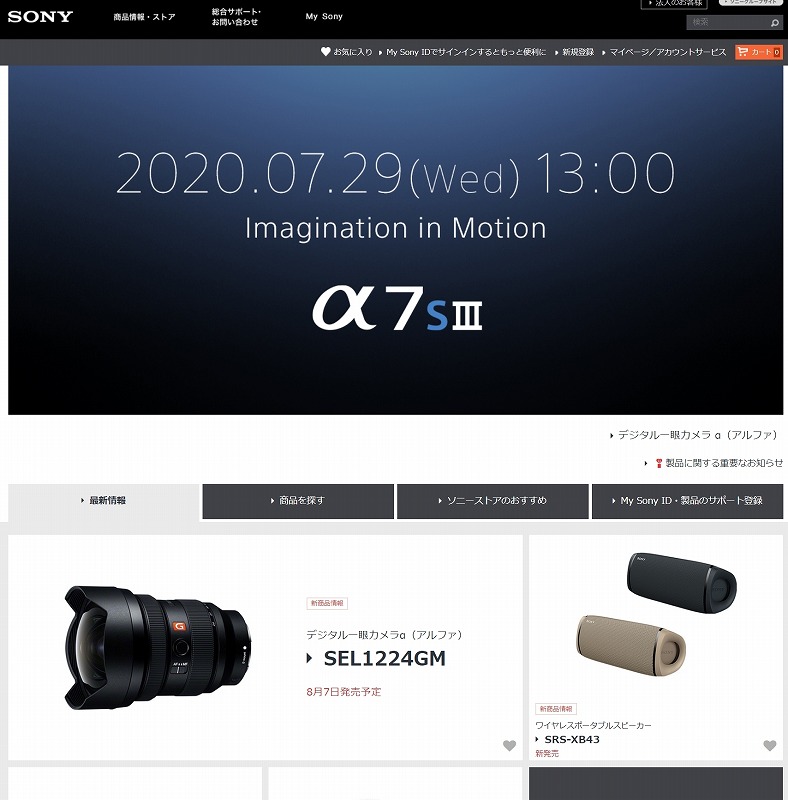Open 新規登録 registration link
The image size is (788, 800).
pos(577,52)
